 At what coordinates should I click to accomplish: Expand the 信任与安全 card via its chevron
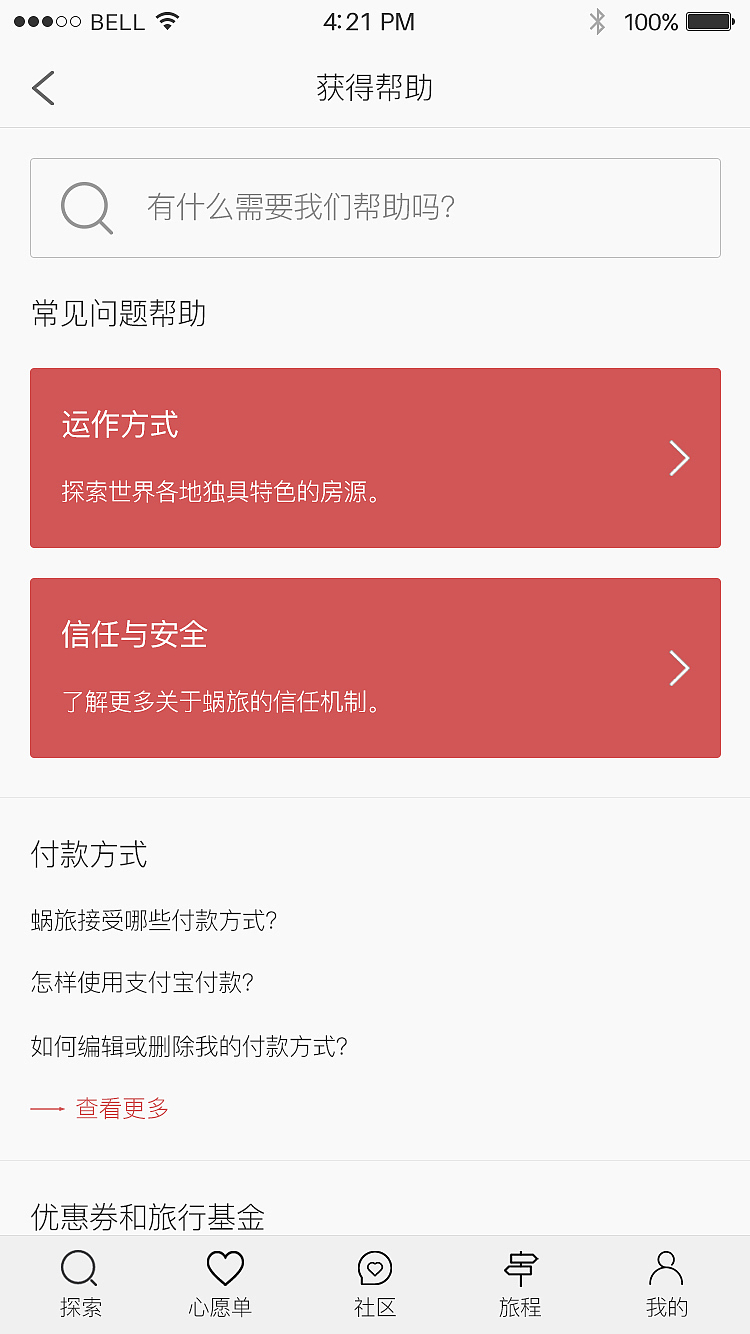tap(679, 668)
